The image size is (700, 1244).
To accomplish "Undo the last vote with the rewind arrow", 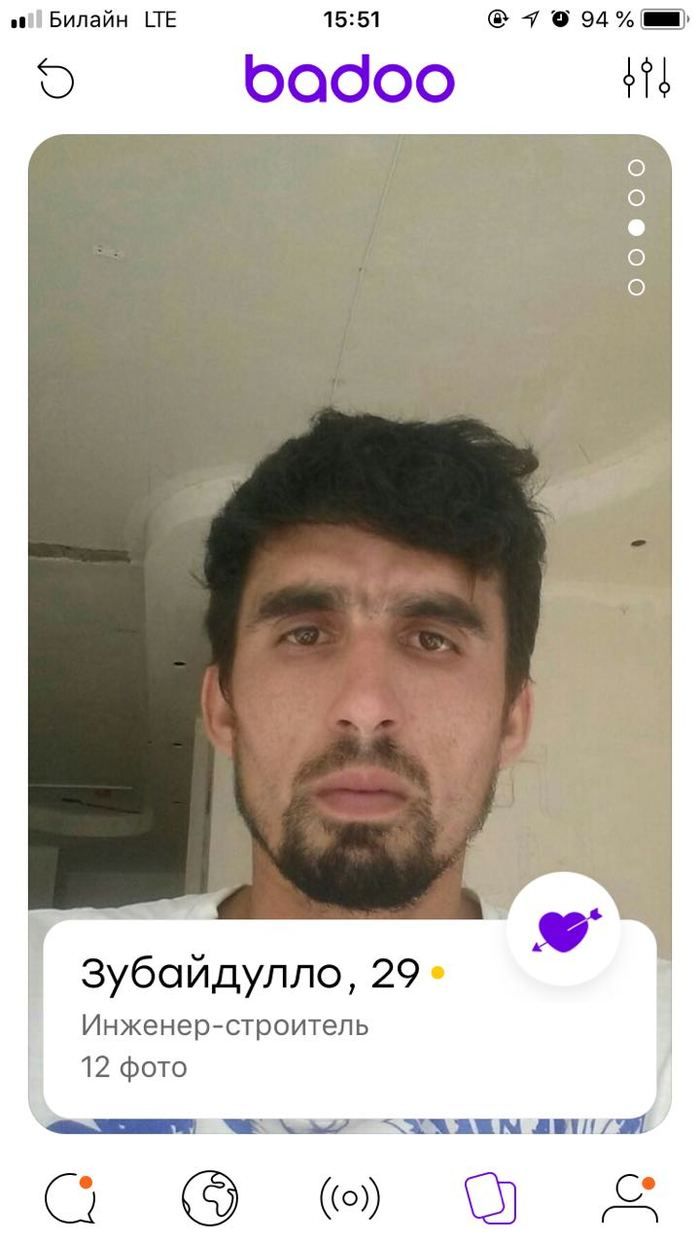I will [56, 79].
